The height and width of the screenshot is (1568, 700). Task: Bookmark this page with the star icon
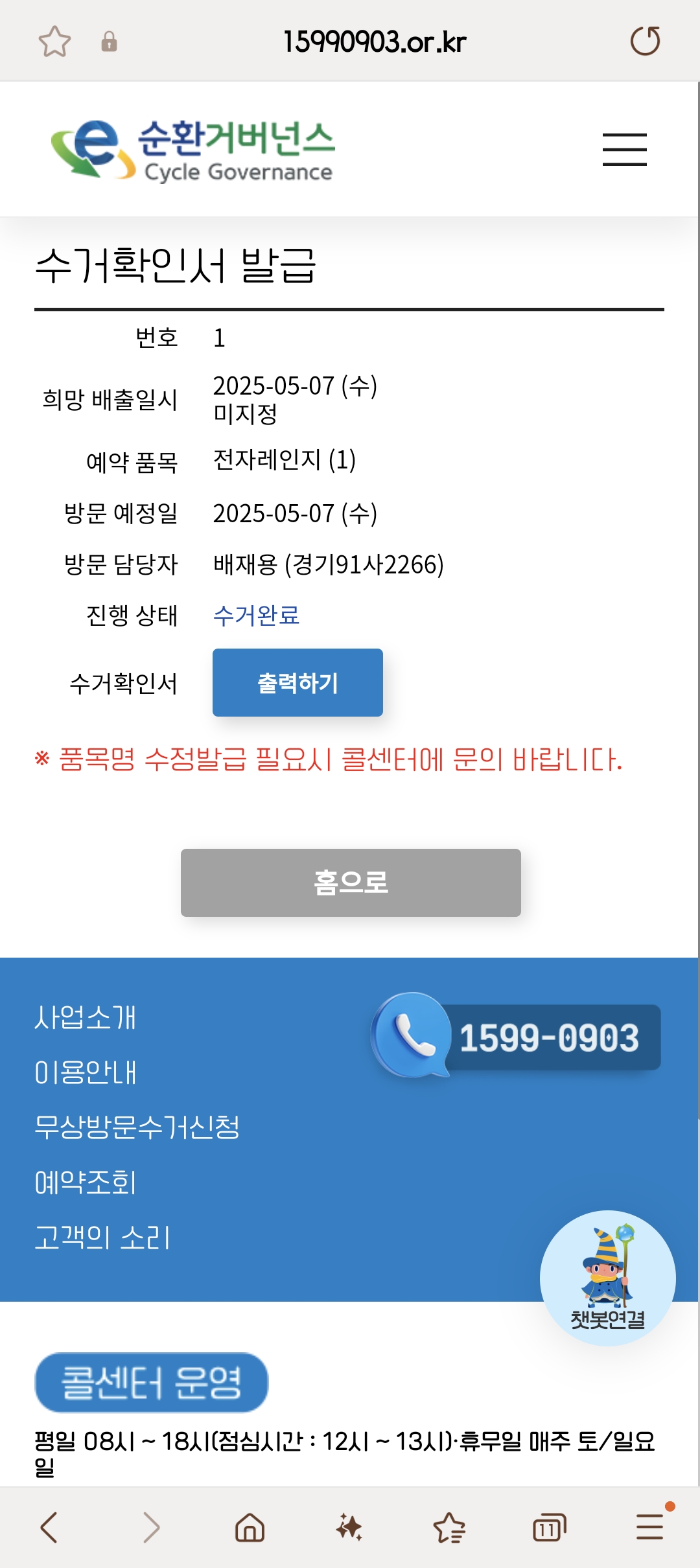coord(54,42)
